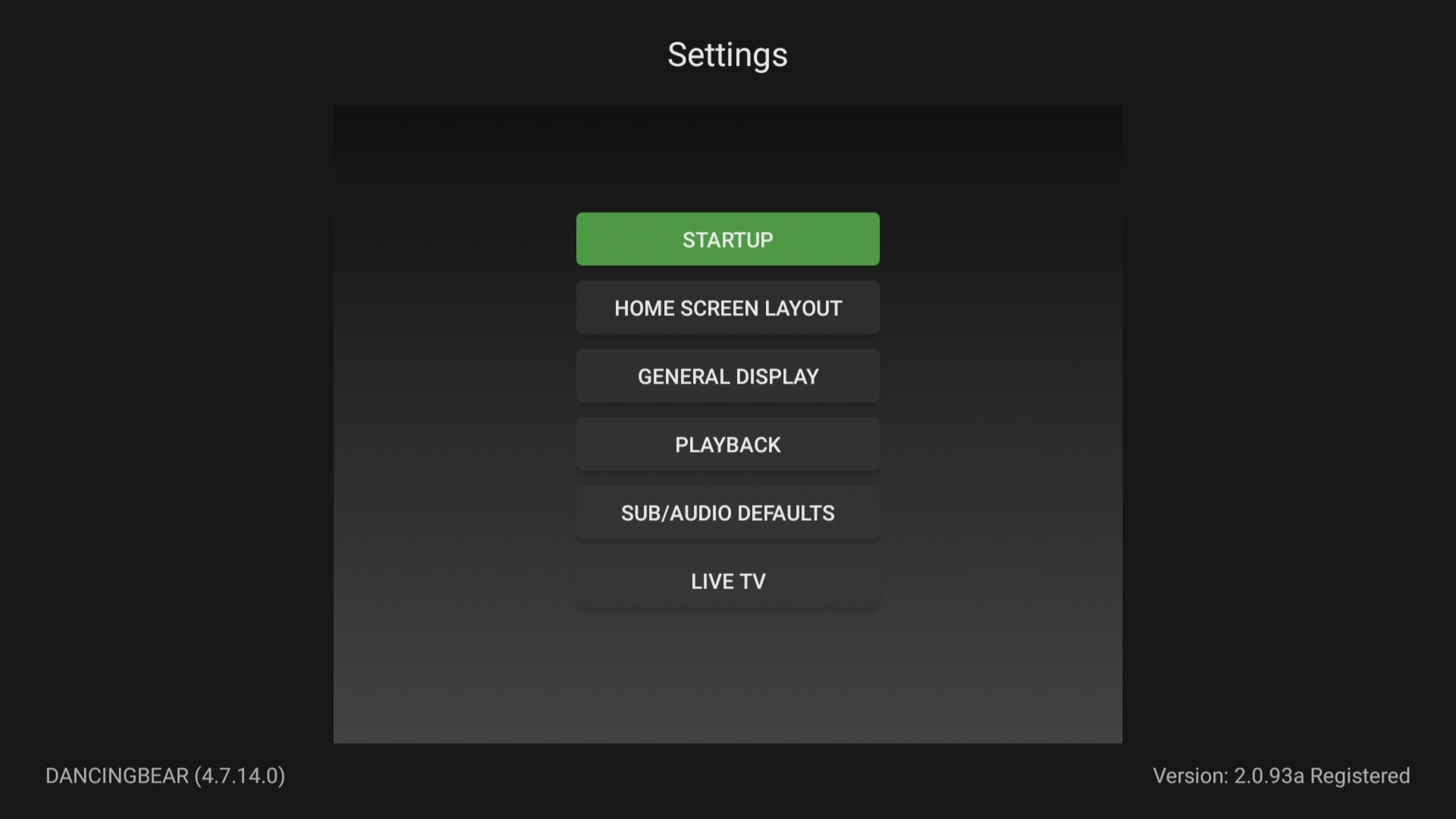Open the Startup settings
Viewport: 1456px width, 819px height.
pyautogui.click(x=728, y=240)
